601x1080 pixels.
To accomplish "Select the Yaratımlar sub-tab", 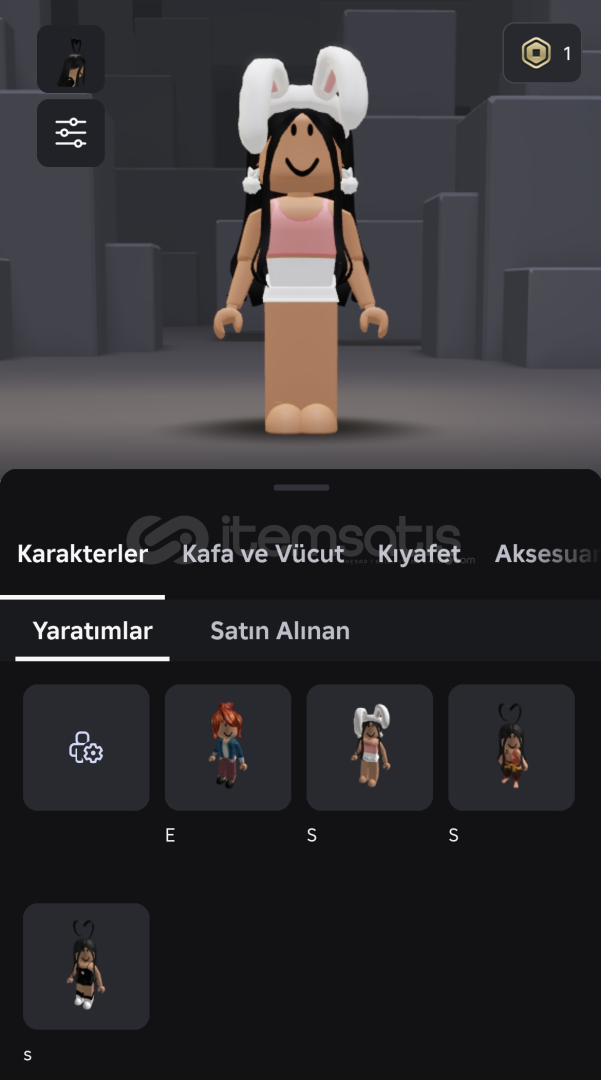I will tap(92, 631).
